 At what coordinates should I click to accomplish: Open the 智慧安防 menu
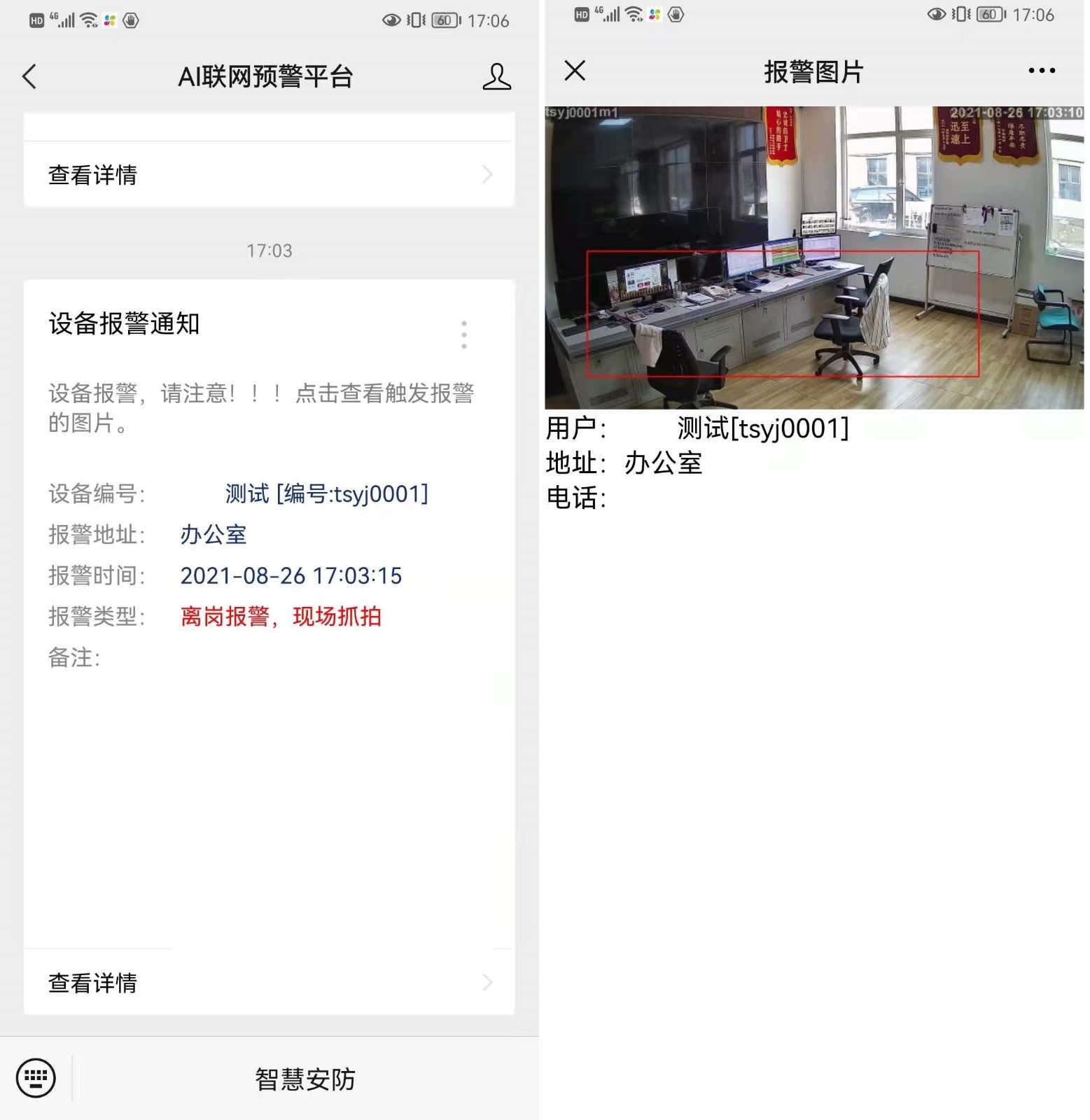click(305, 1078)
